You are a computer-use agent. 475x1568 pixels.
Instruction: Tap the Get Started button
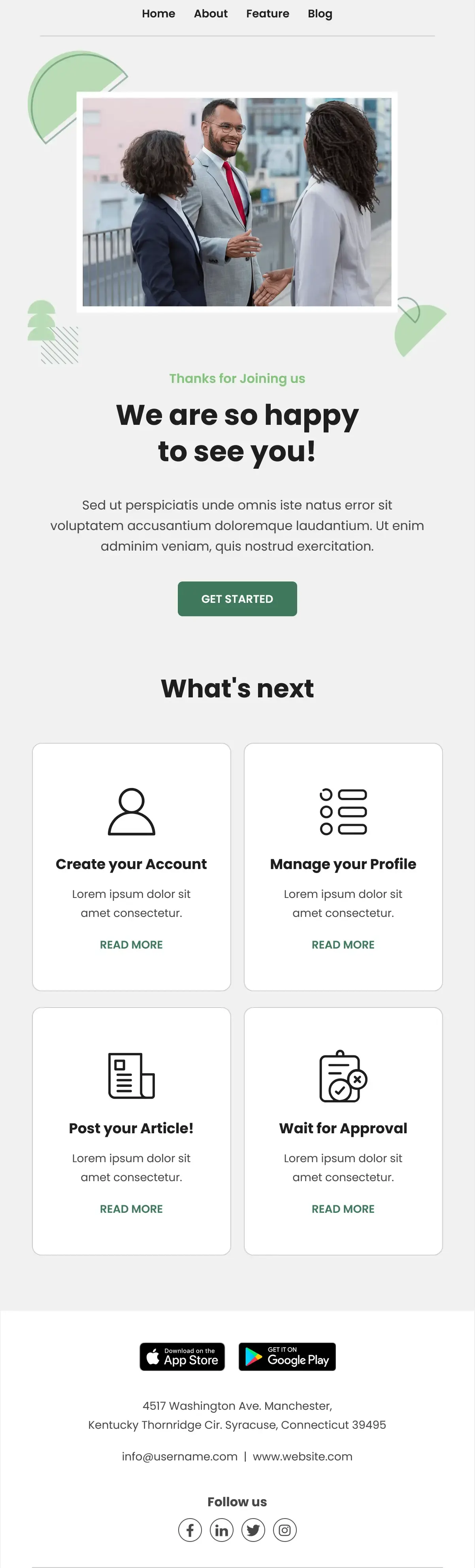click(237, 599)
